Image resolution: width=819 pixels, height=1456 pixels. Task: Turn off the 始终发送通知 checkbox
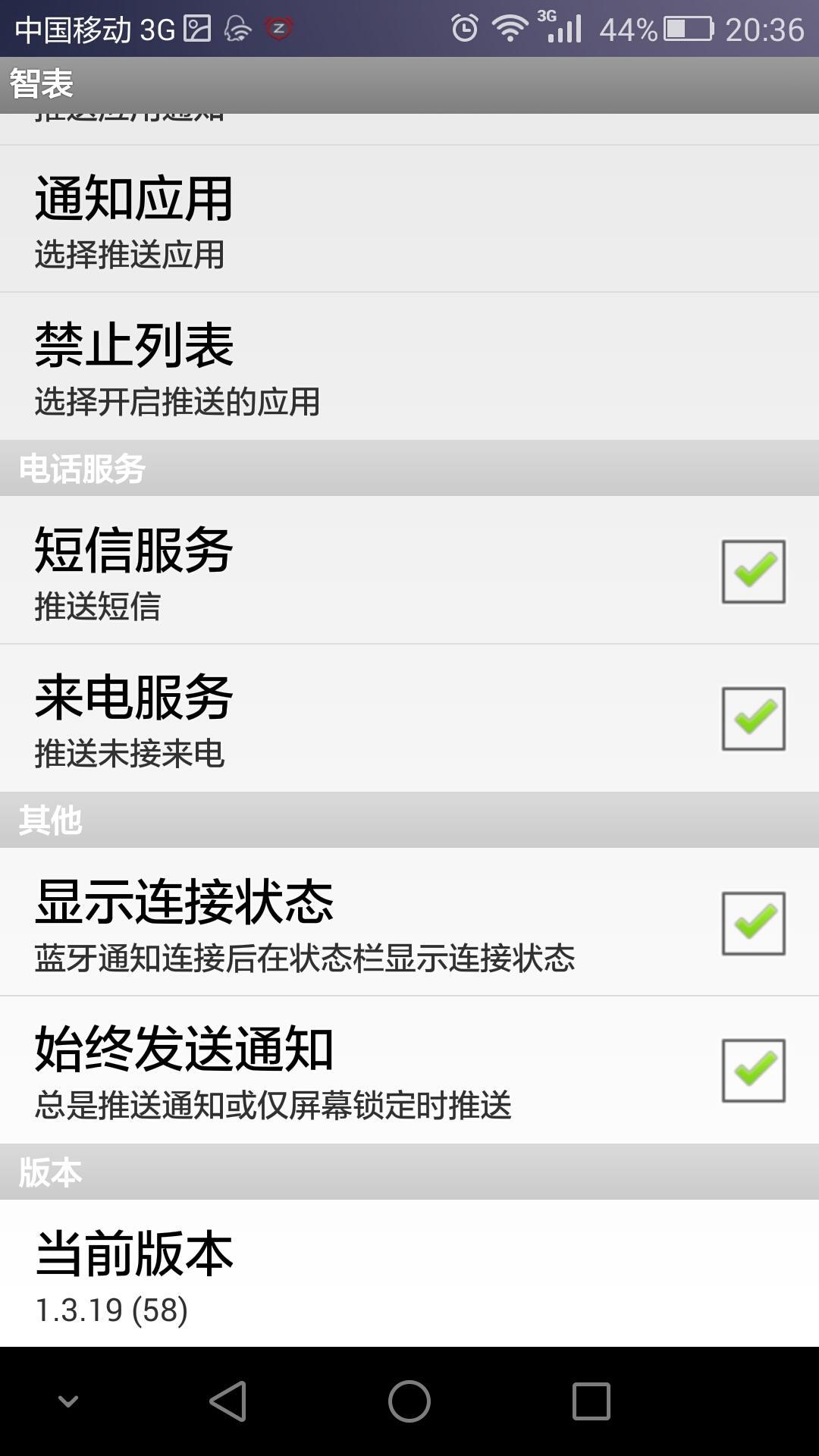coord(753,1070)
